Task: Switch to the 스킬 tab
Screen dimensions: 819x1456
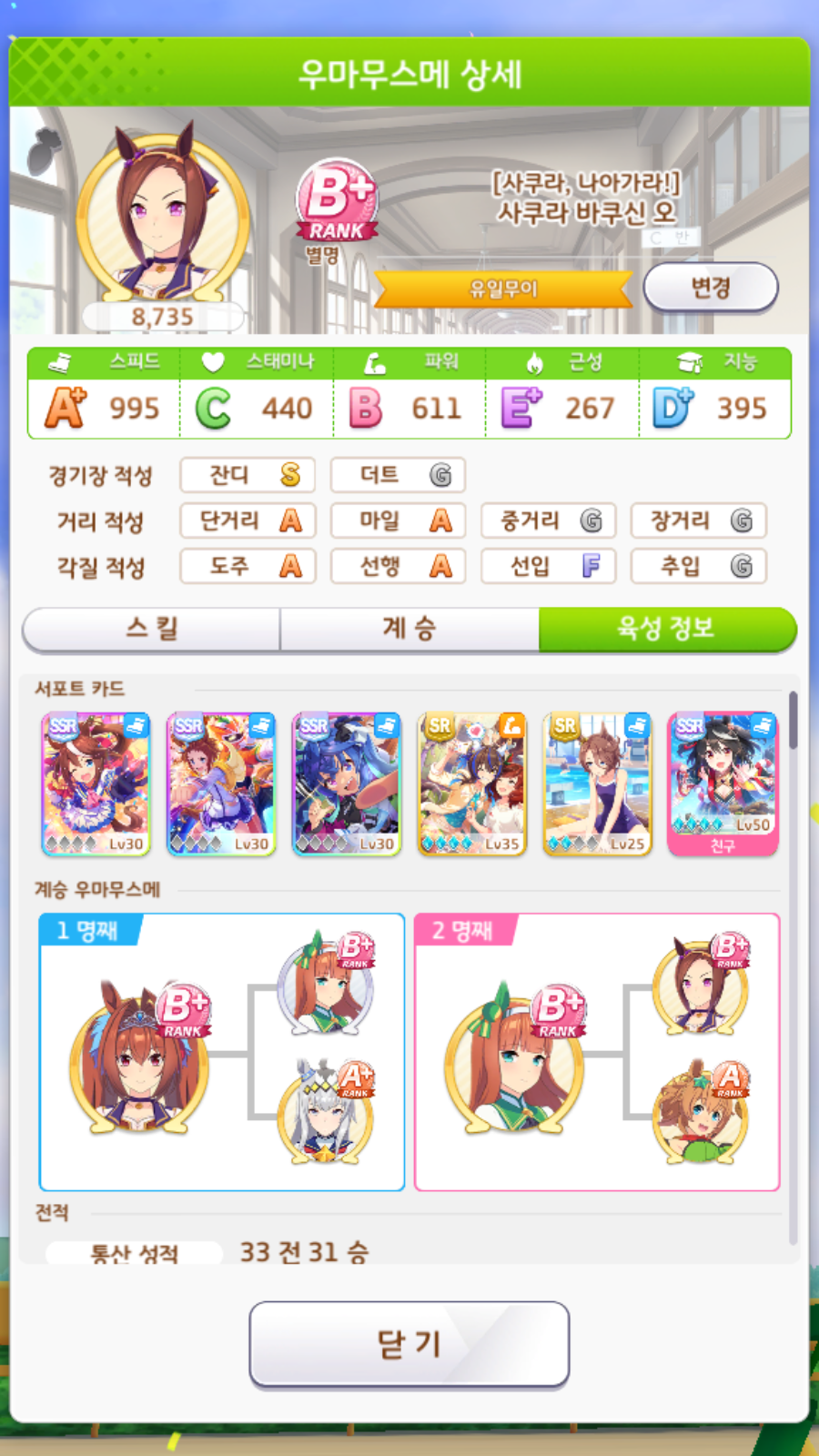Action: [152, 629]
